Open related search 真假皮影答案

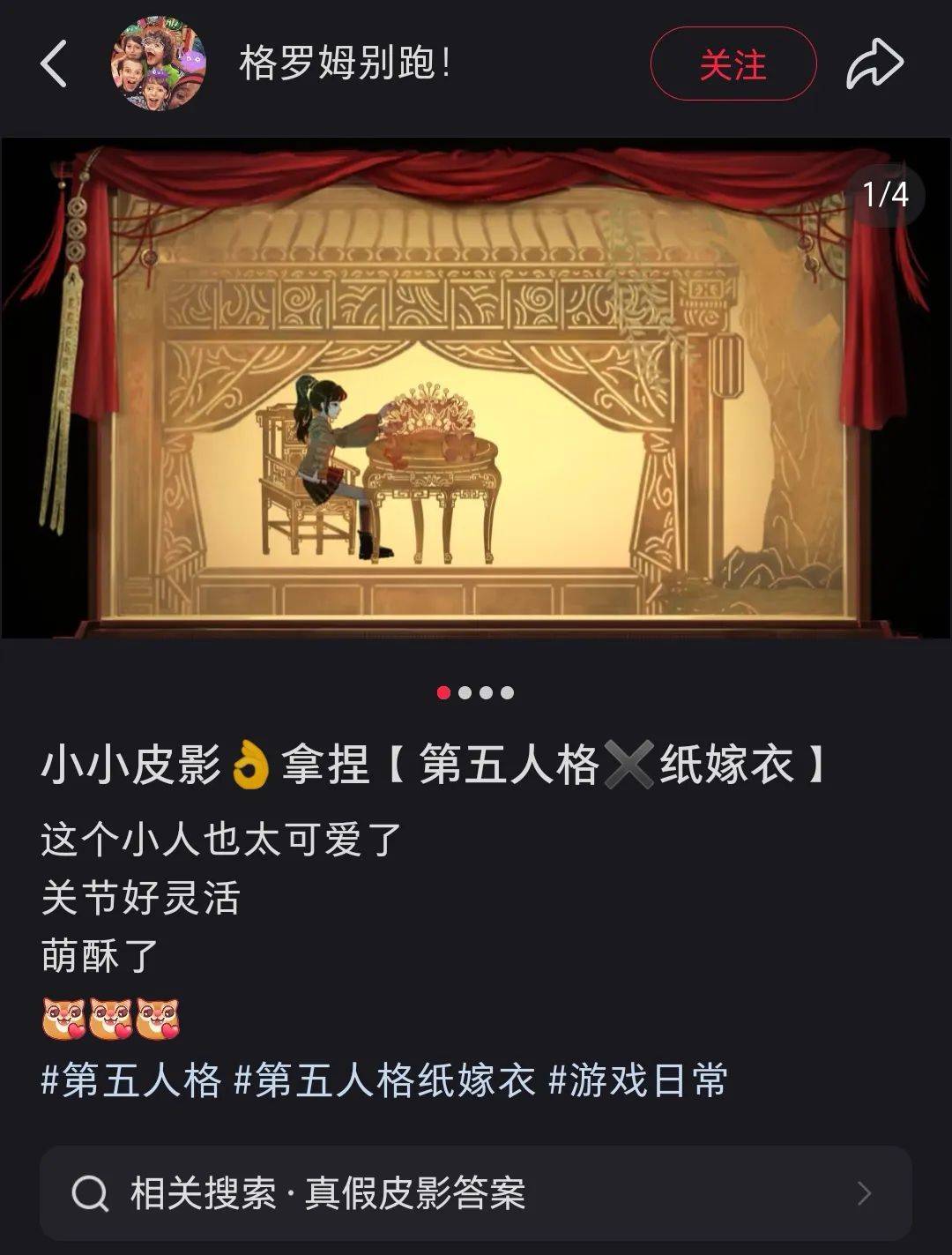[476, 1193]
